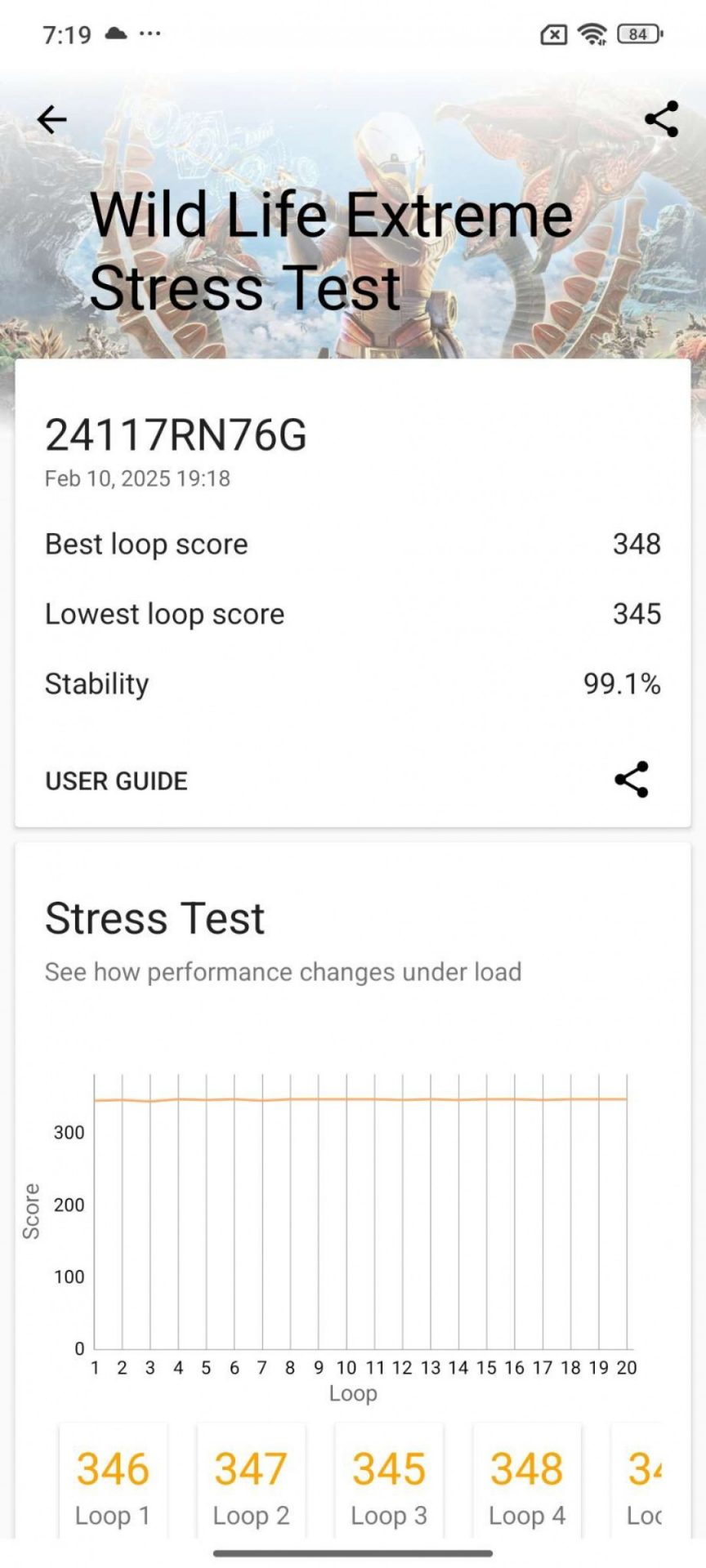This screenshot has width=706, height=1568.
Task: Share results via top-right share icon
Action: (x=661, y=119)
